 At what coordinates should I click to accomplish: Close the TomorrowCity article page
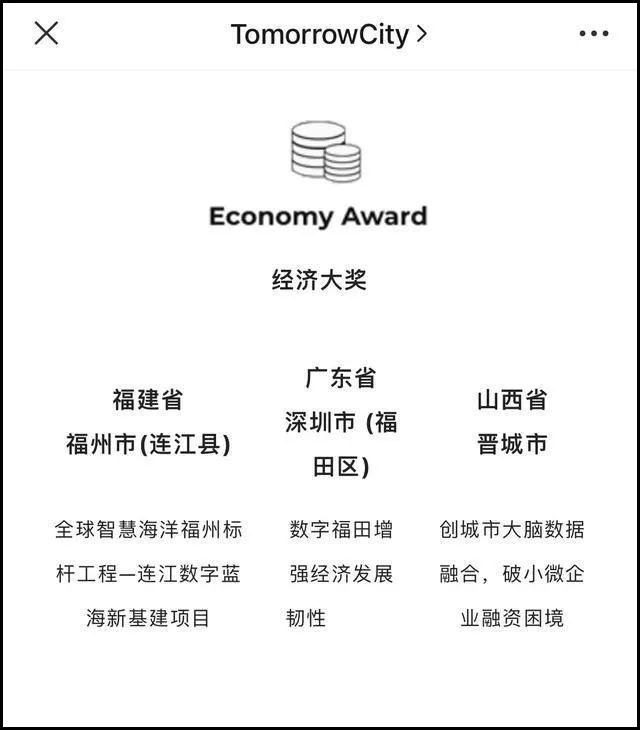pos(46,34)
